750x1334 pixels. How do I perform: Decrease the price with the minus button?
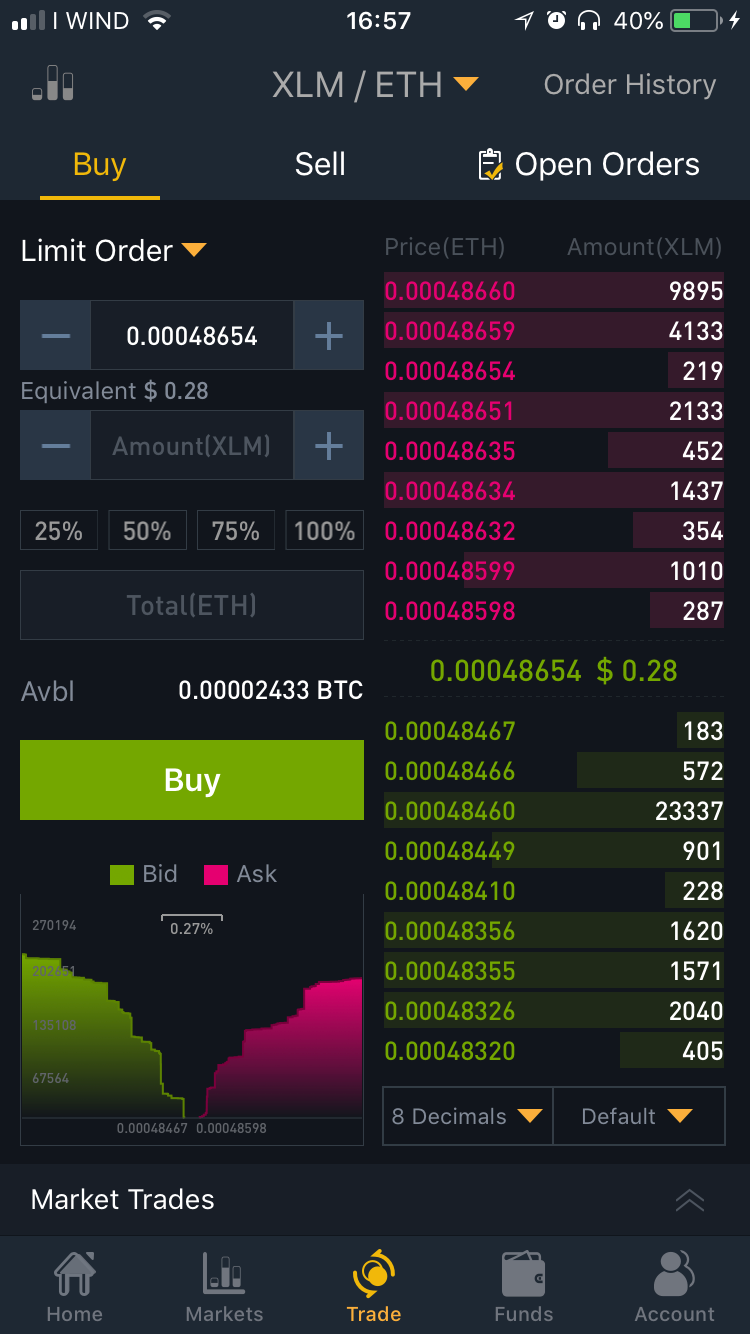pyautogui.click(x=56, y=336)
